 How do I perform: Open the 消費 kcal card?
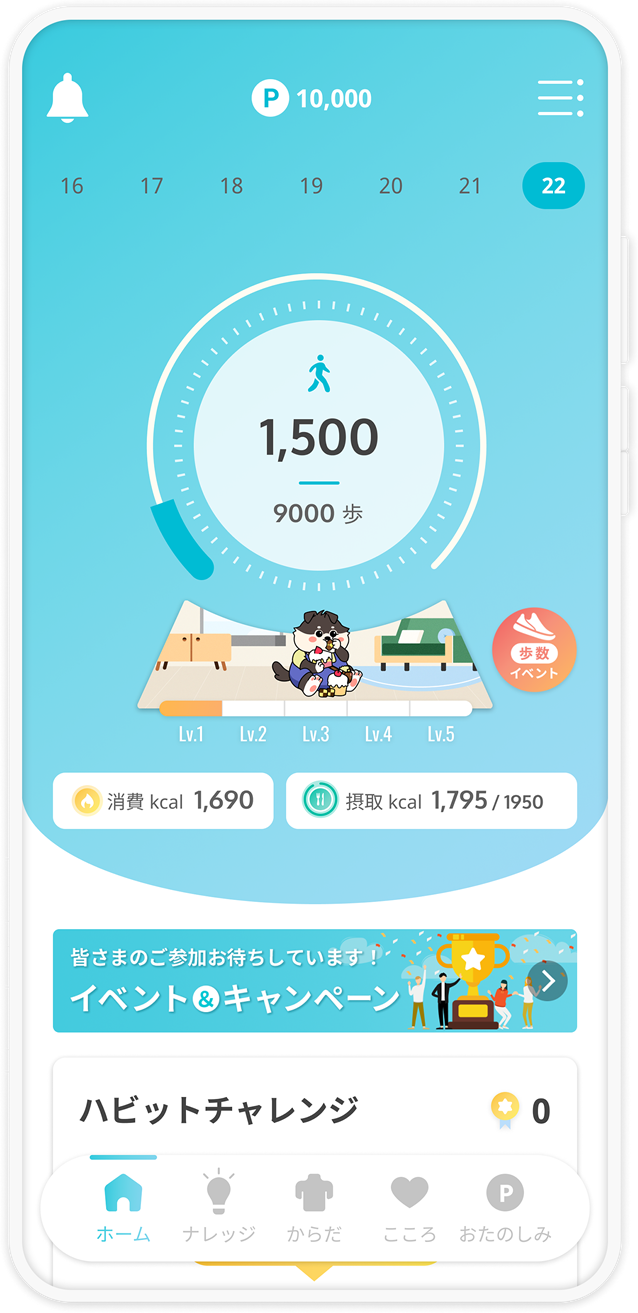[x=163, y=801]
